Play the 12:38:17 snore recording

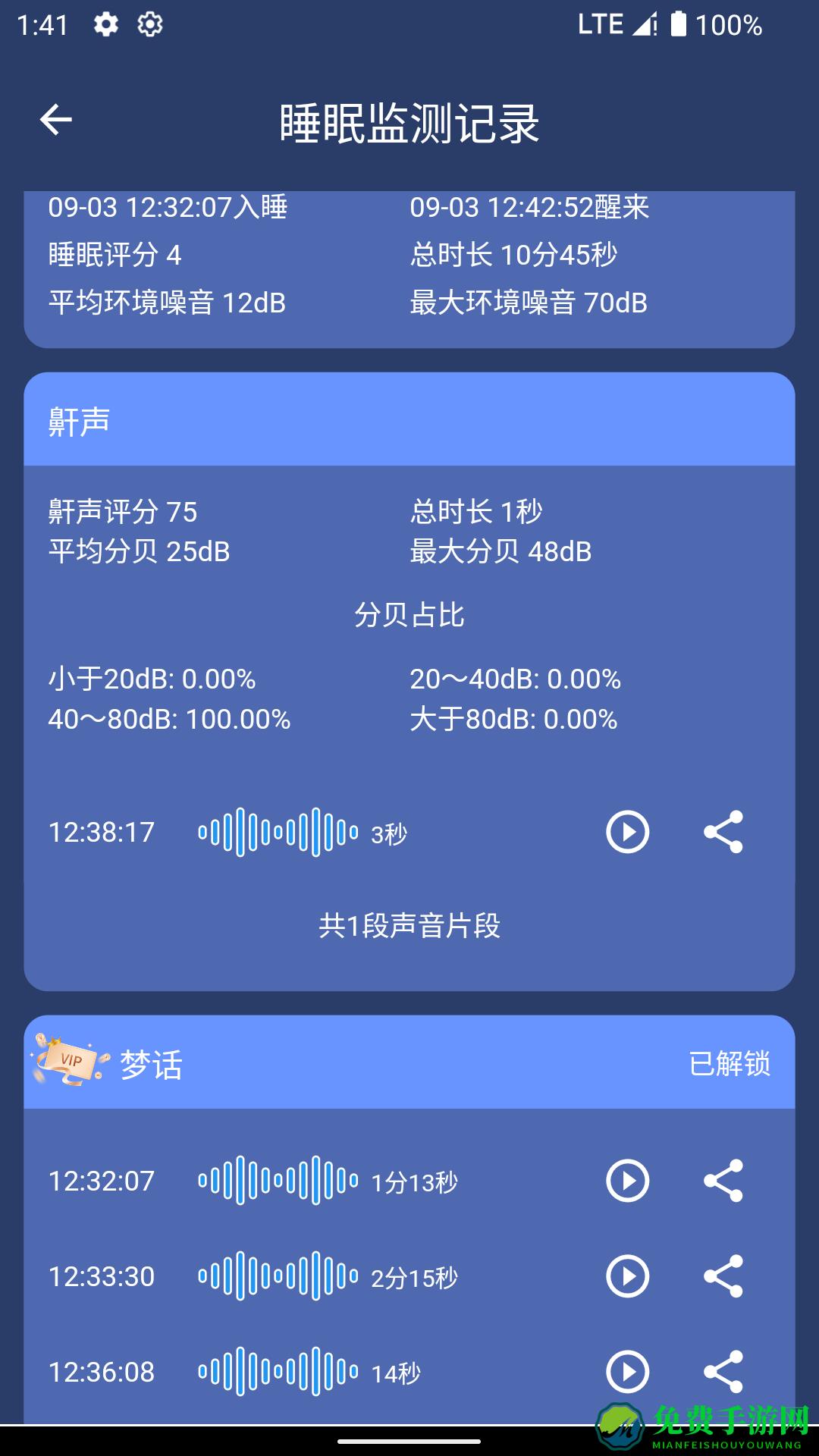point(626,833)
